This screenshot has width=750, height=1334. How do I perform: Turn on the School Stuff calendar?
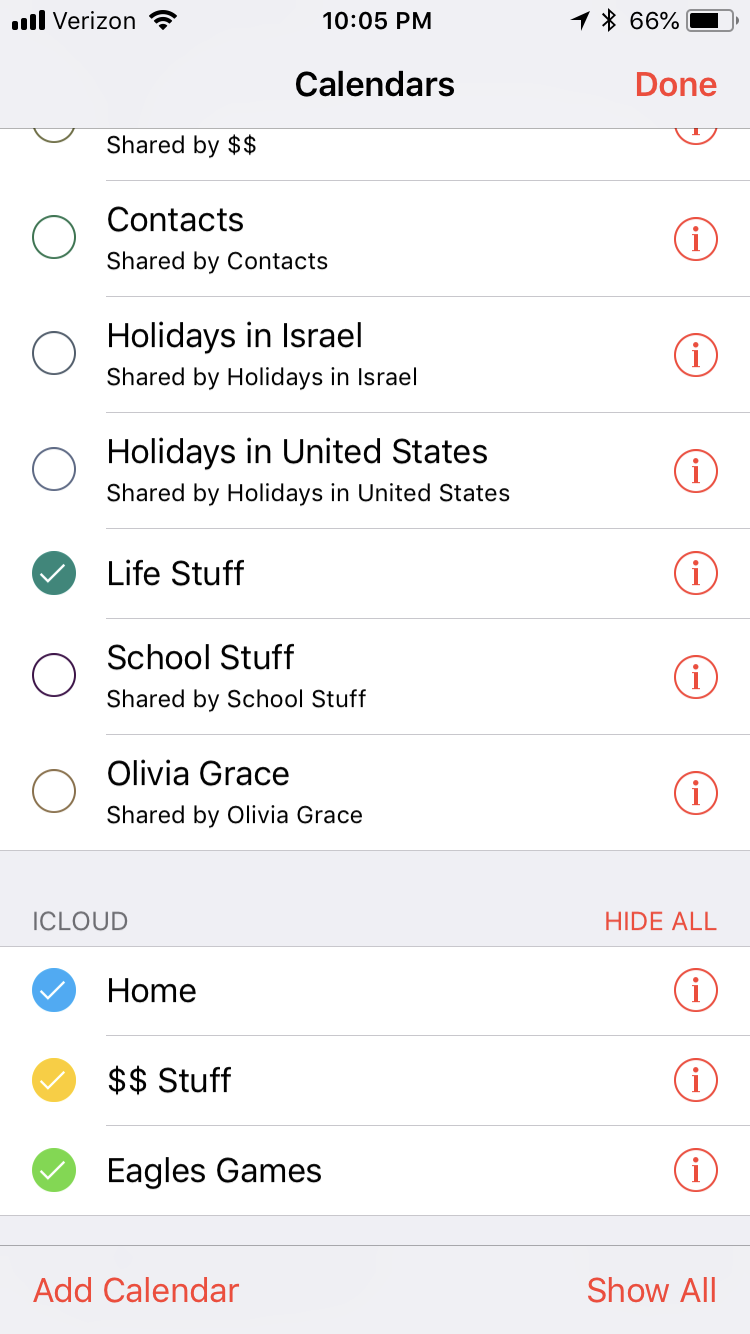click(54, 676)
